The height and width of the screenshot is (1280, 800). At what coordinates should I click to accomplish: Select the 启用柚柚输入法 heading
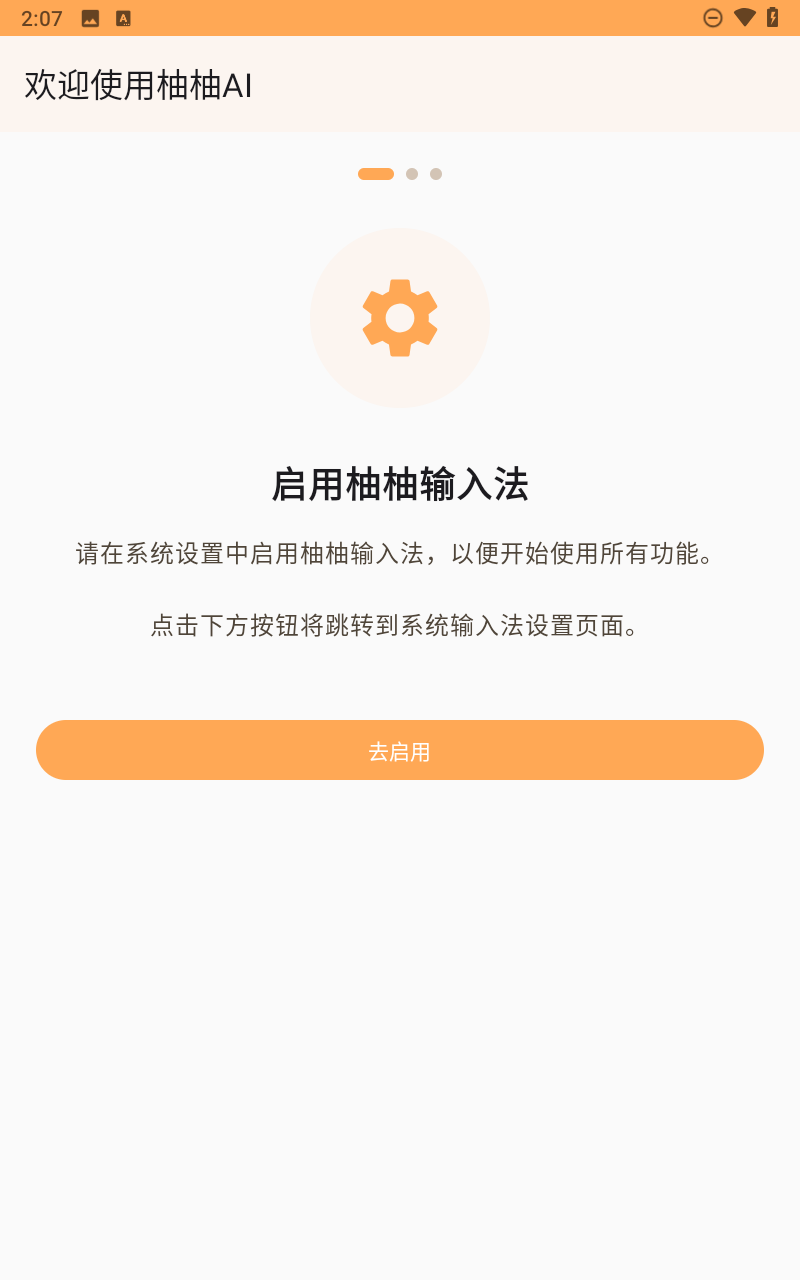point(400,483)
